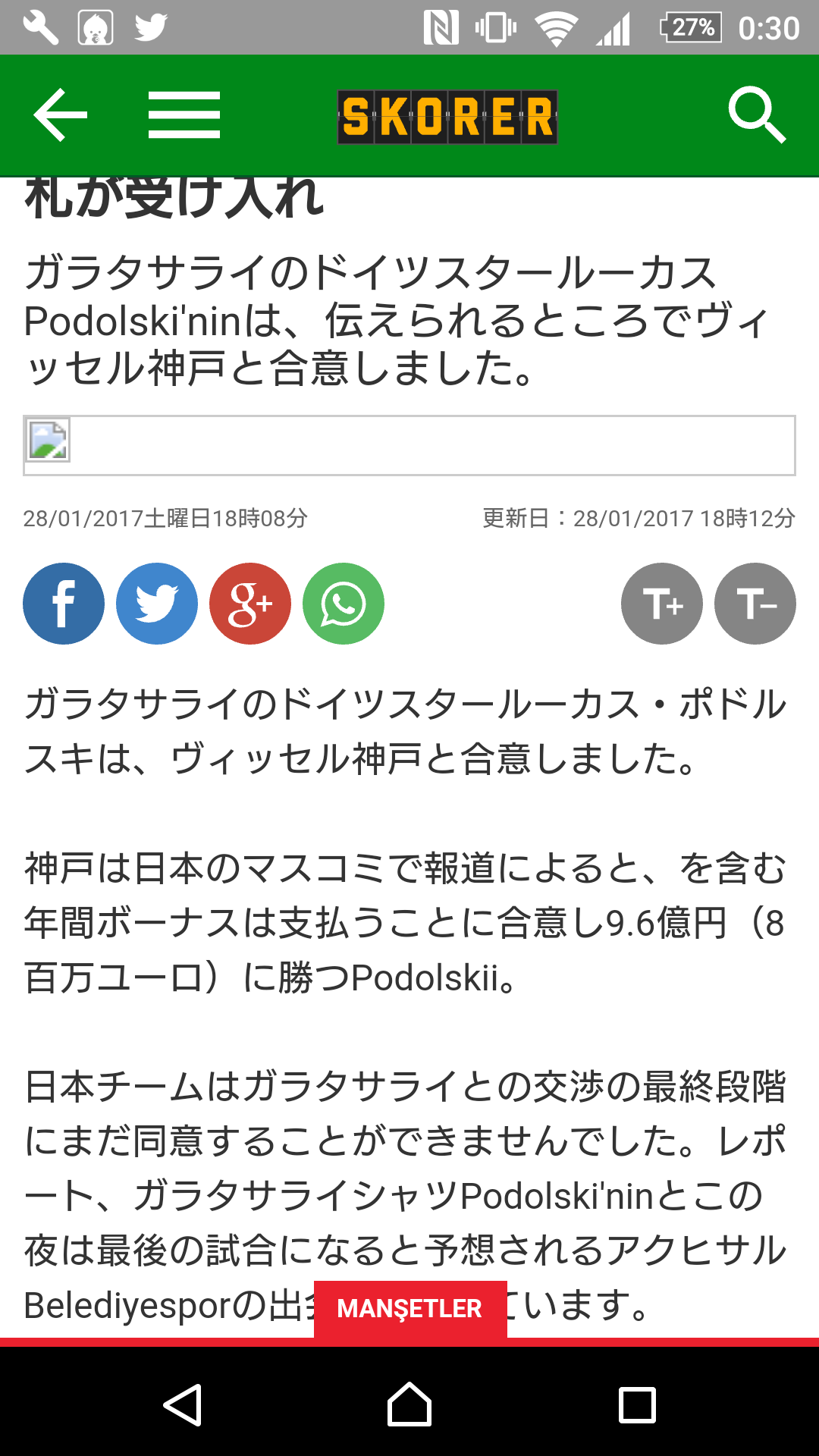
Task: Open the search icon
Action: [756, 115]
